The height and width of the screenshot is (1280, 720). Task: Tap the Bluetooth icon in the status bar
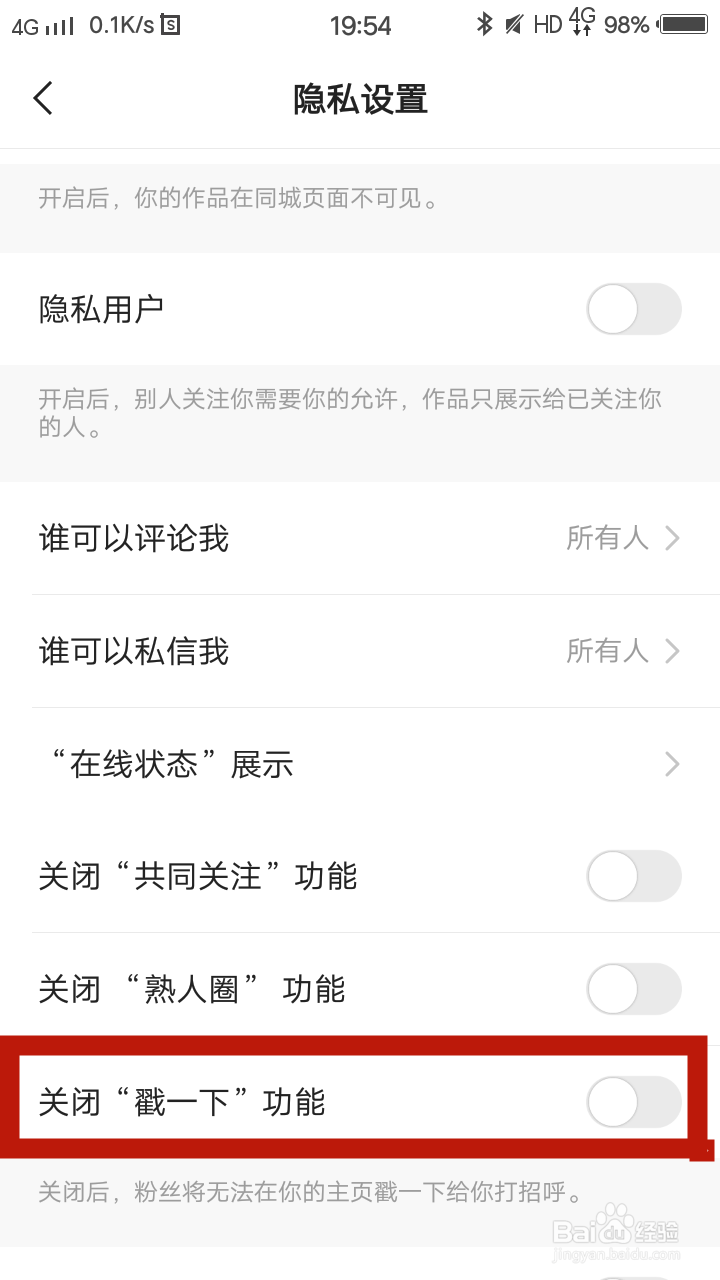[x=485, y=24]
